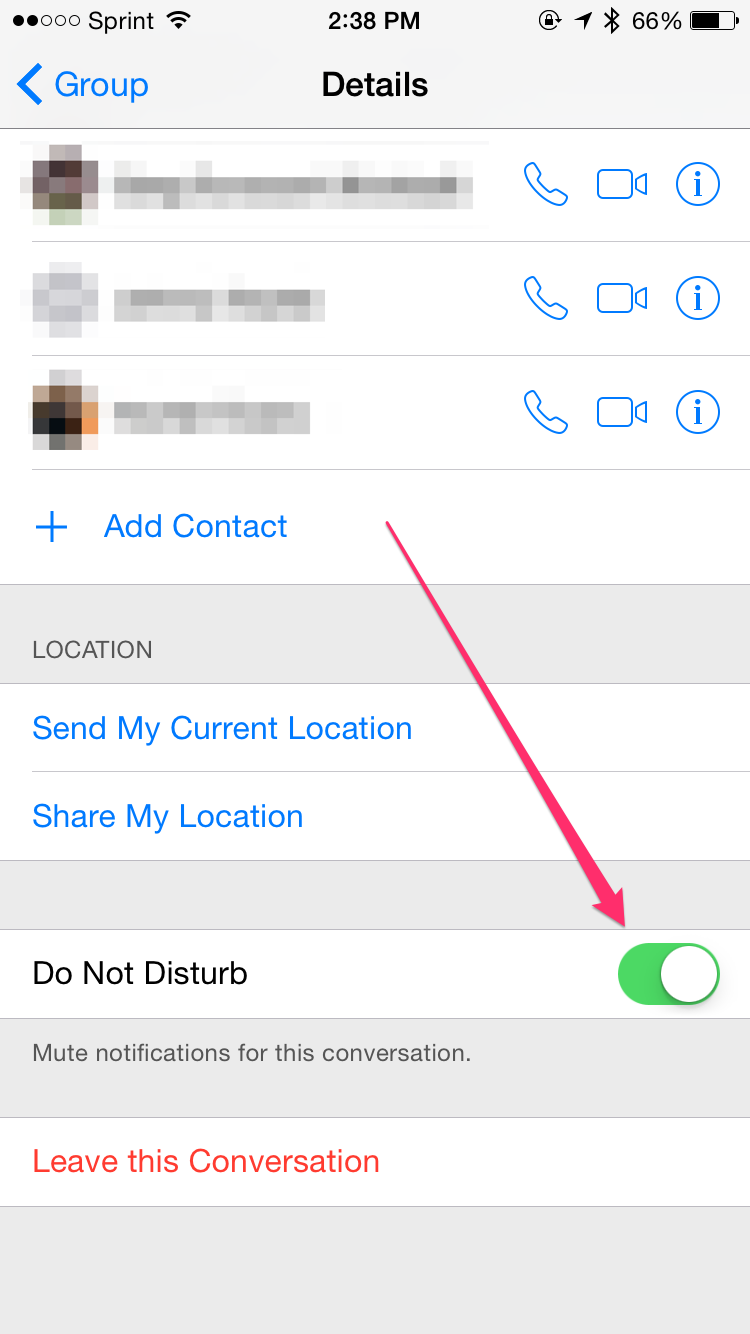Go back to the Group conversation
This screenshot has height=1334, width=750.
82,85
